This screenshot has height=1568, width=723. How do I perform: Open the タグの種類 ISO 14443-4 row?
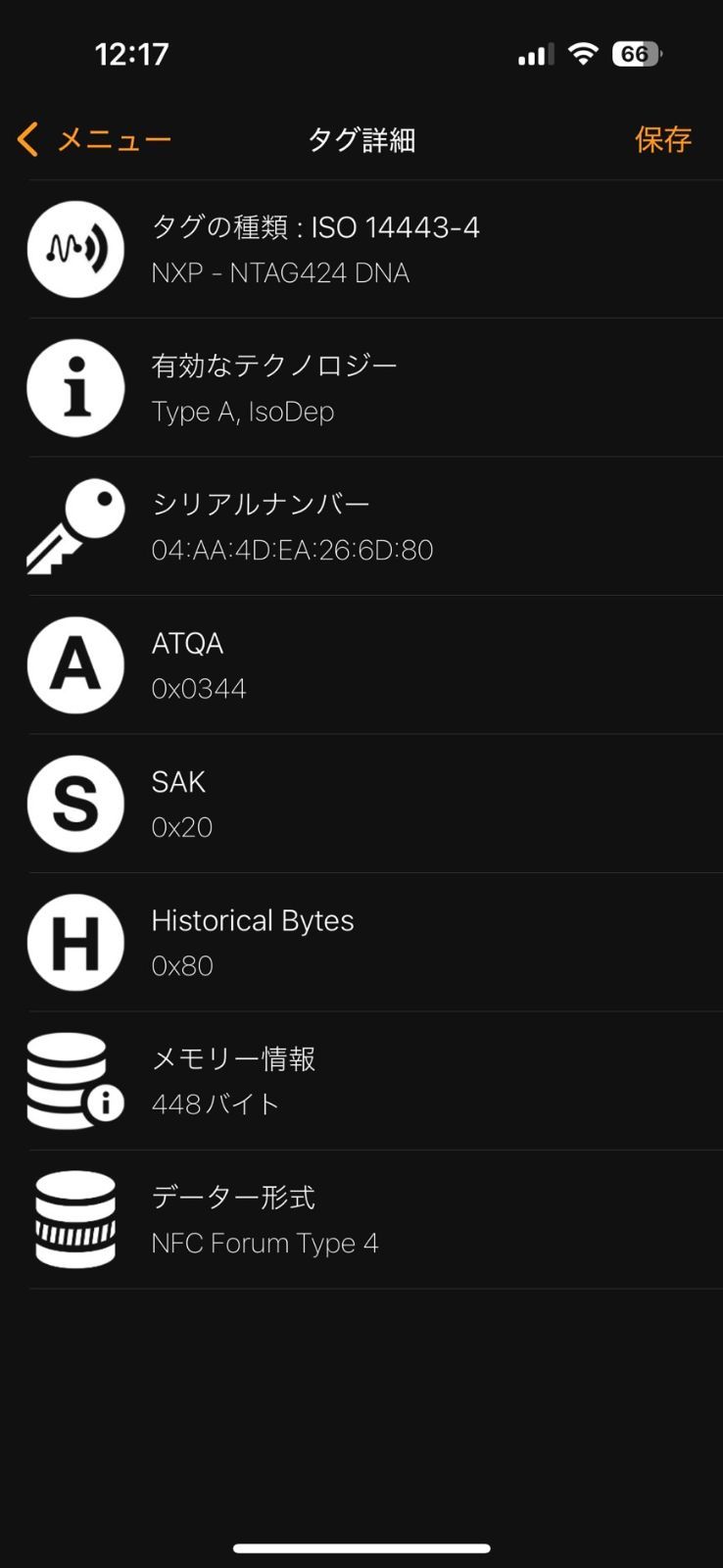click(361, 249)
